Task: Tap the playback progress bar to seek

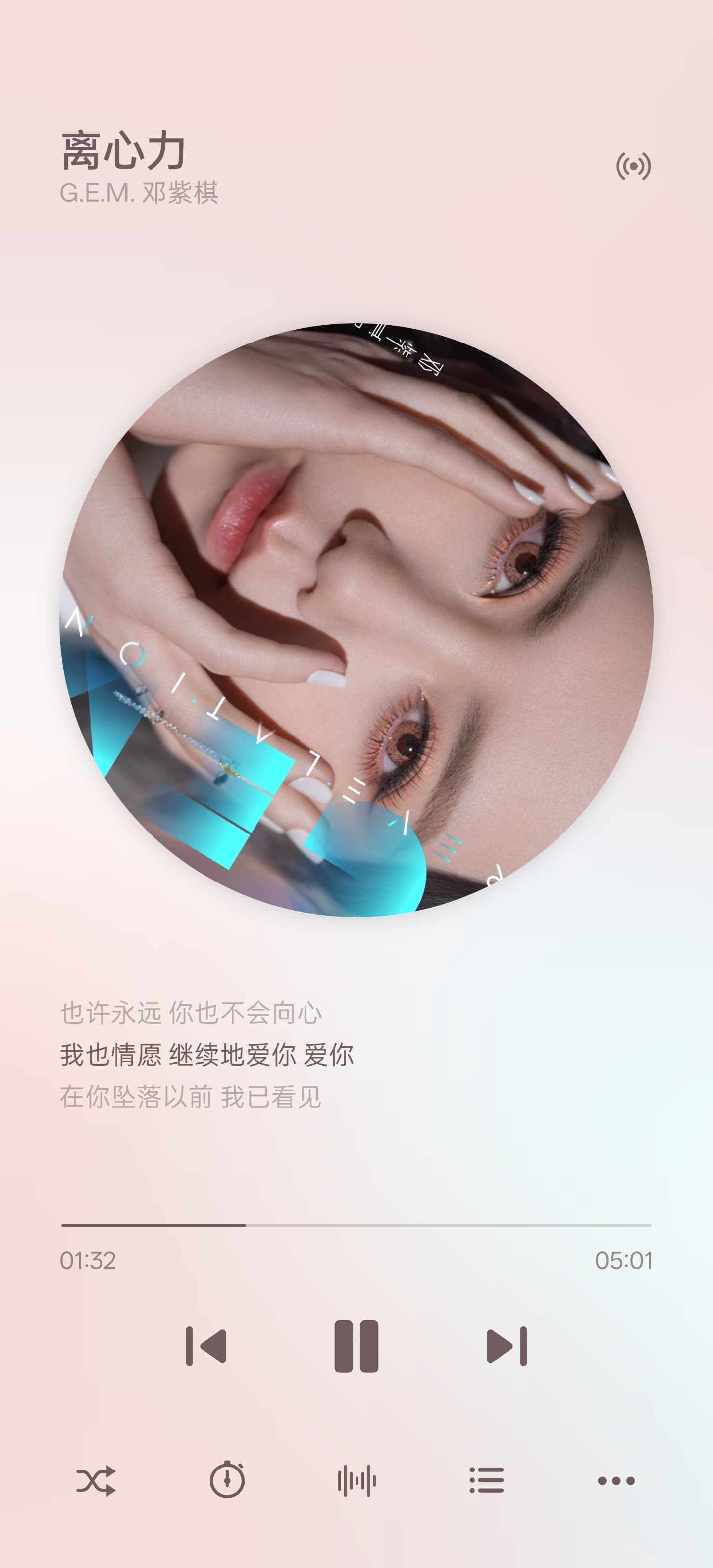Action: pos(356,1225)
